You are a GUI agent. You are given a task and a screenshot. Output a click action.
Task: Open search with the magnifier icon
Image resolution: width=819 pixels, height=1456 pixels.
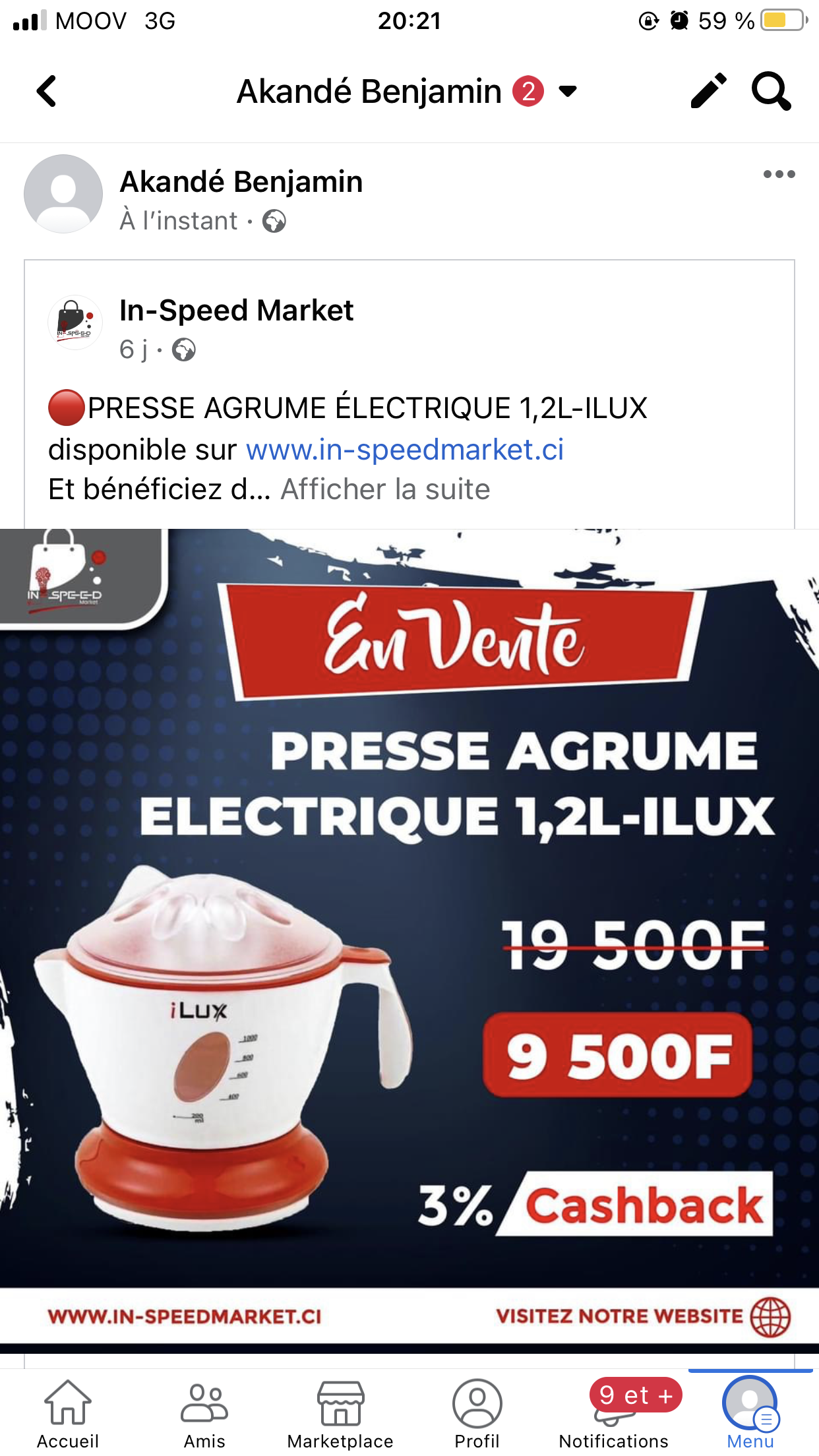[x=771, y=91]
